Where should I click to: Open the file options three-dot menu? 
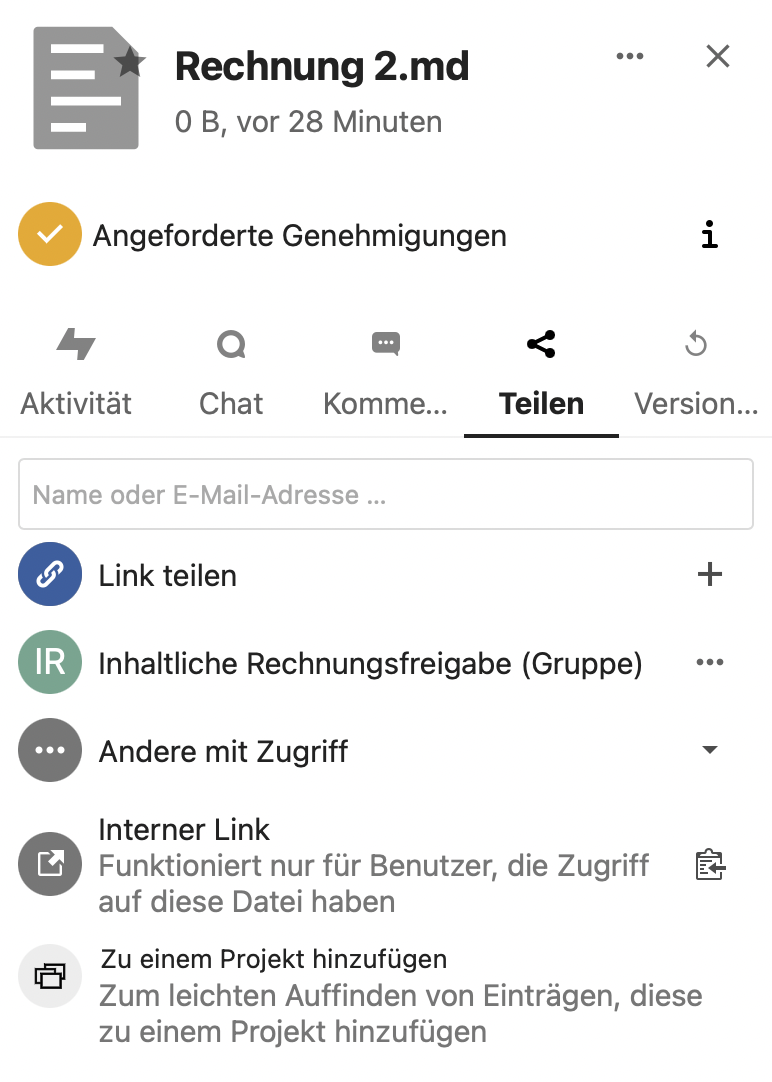point(630,56)
